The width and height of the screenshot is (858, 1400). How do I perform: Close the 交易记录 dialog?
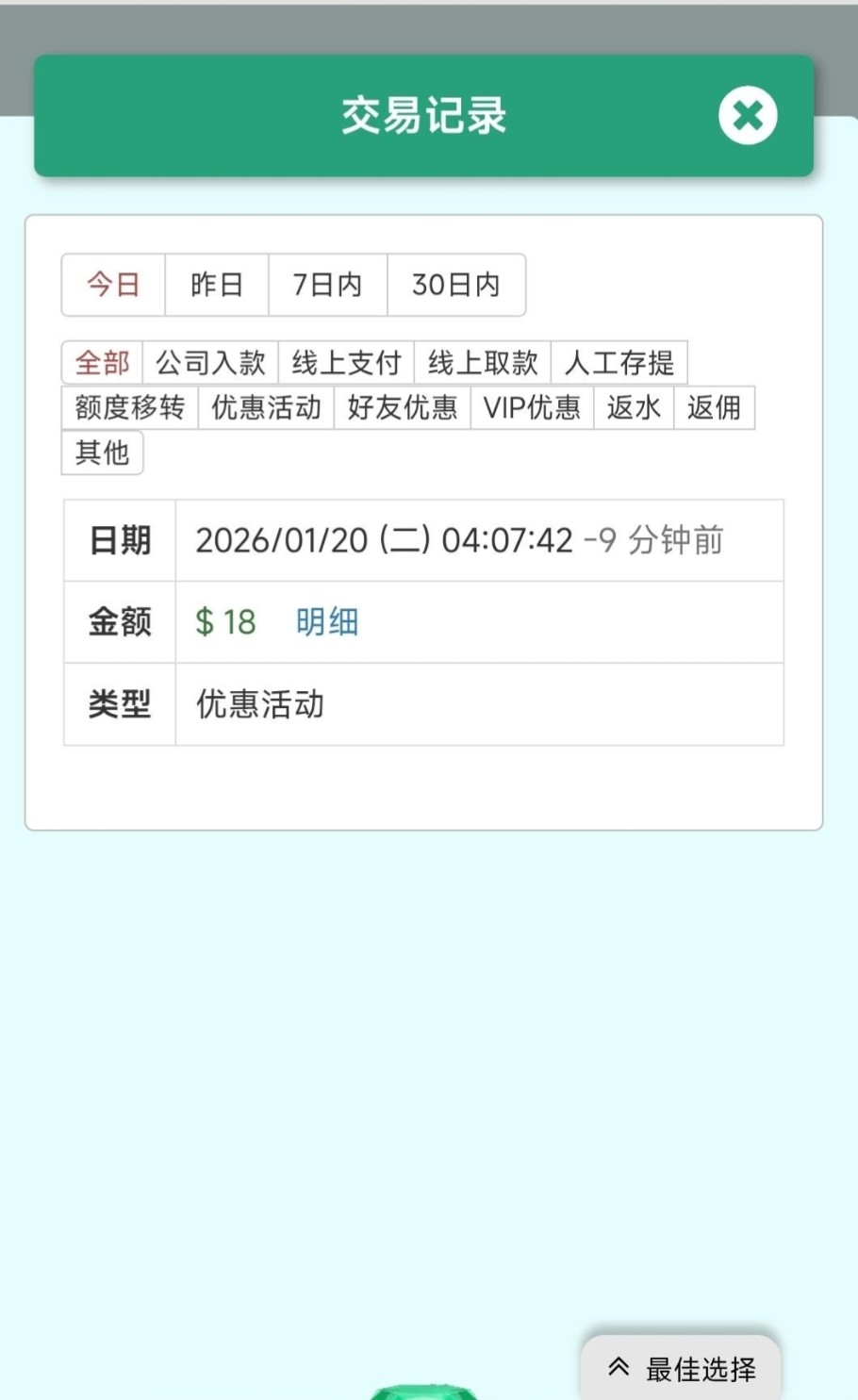[748, 116]
